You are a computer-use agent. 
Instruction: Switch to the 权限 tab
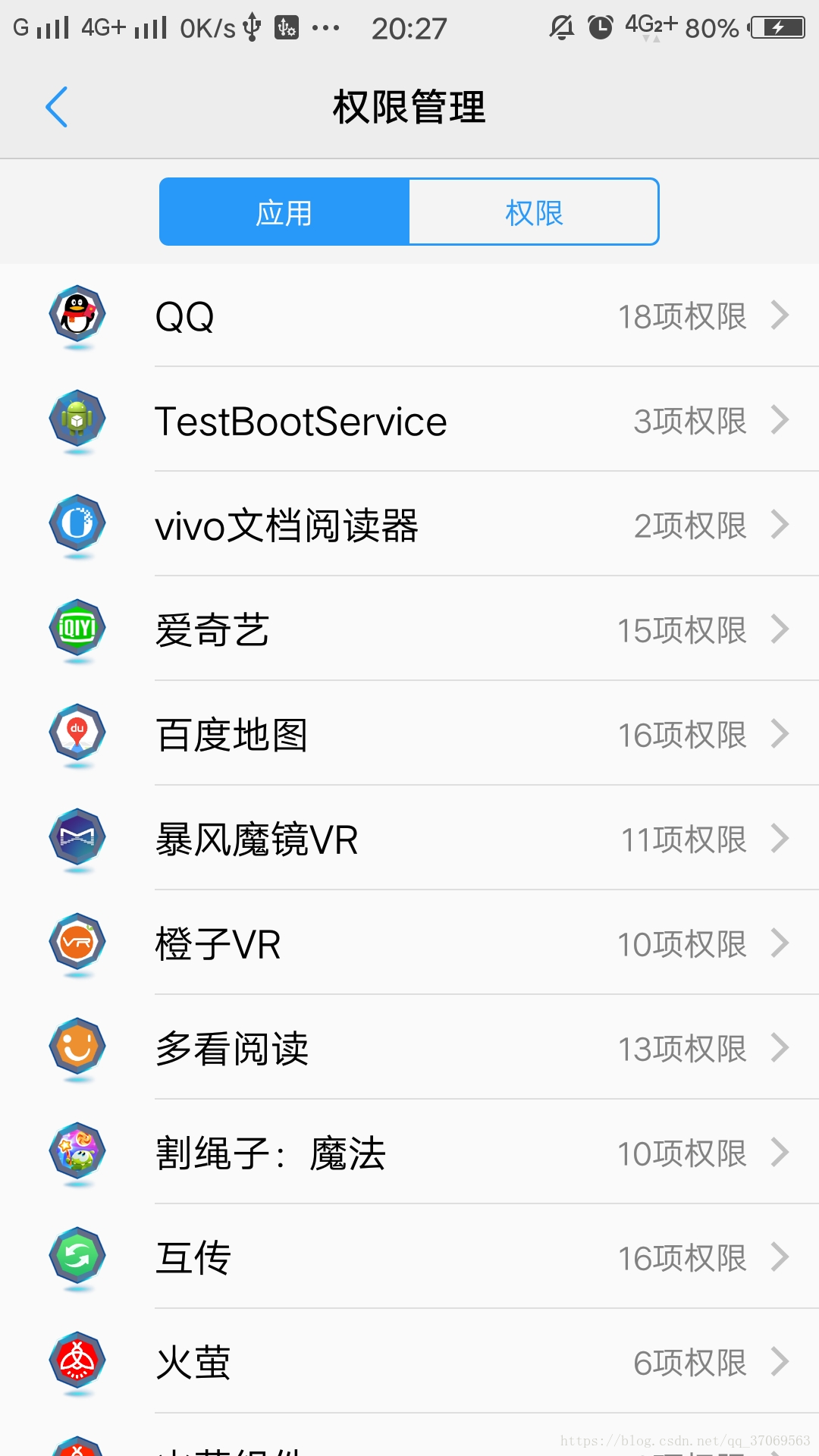(534, 212)
